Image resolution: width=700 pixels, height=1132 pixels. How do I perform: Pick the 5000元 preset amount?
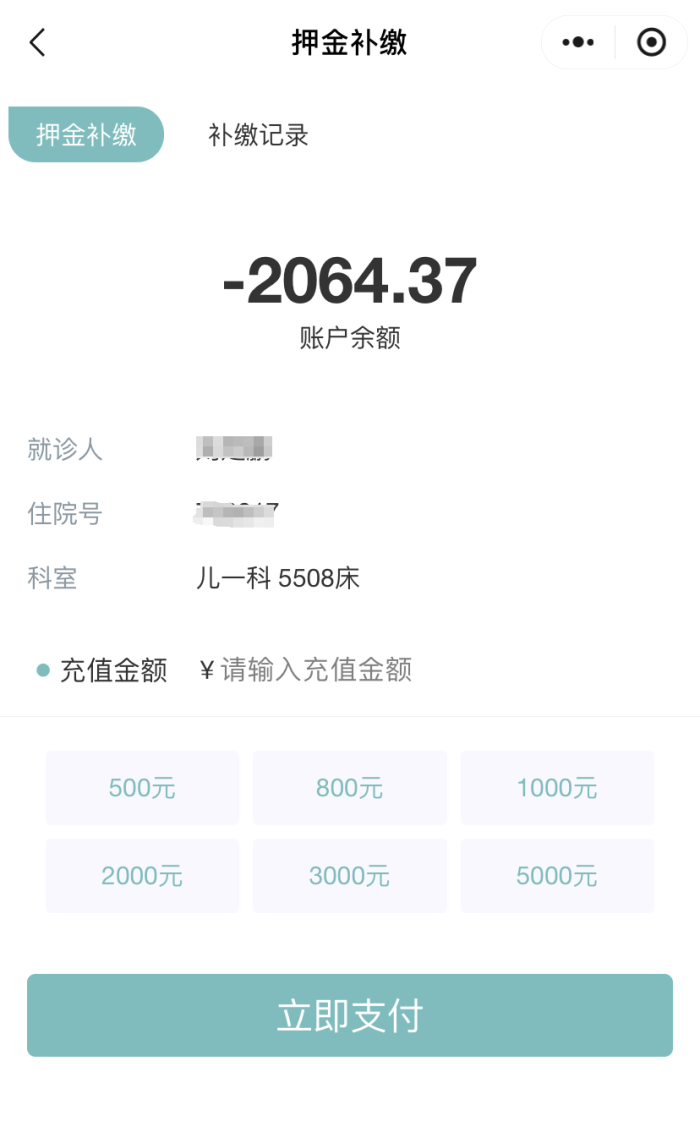pyautogui.click(x=557, y=876)
